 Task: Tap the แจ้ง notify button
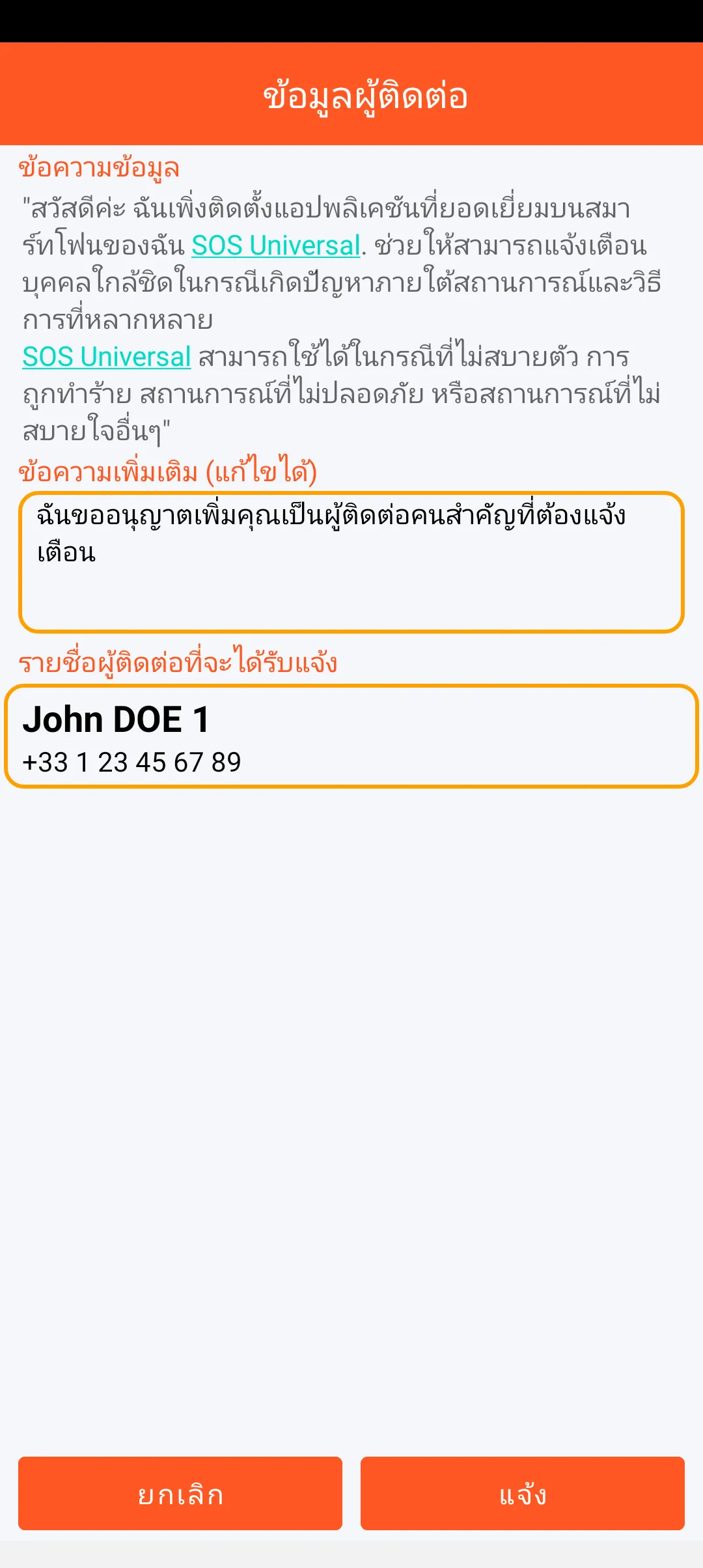(522, 1493)
